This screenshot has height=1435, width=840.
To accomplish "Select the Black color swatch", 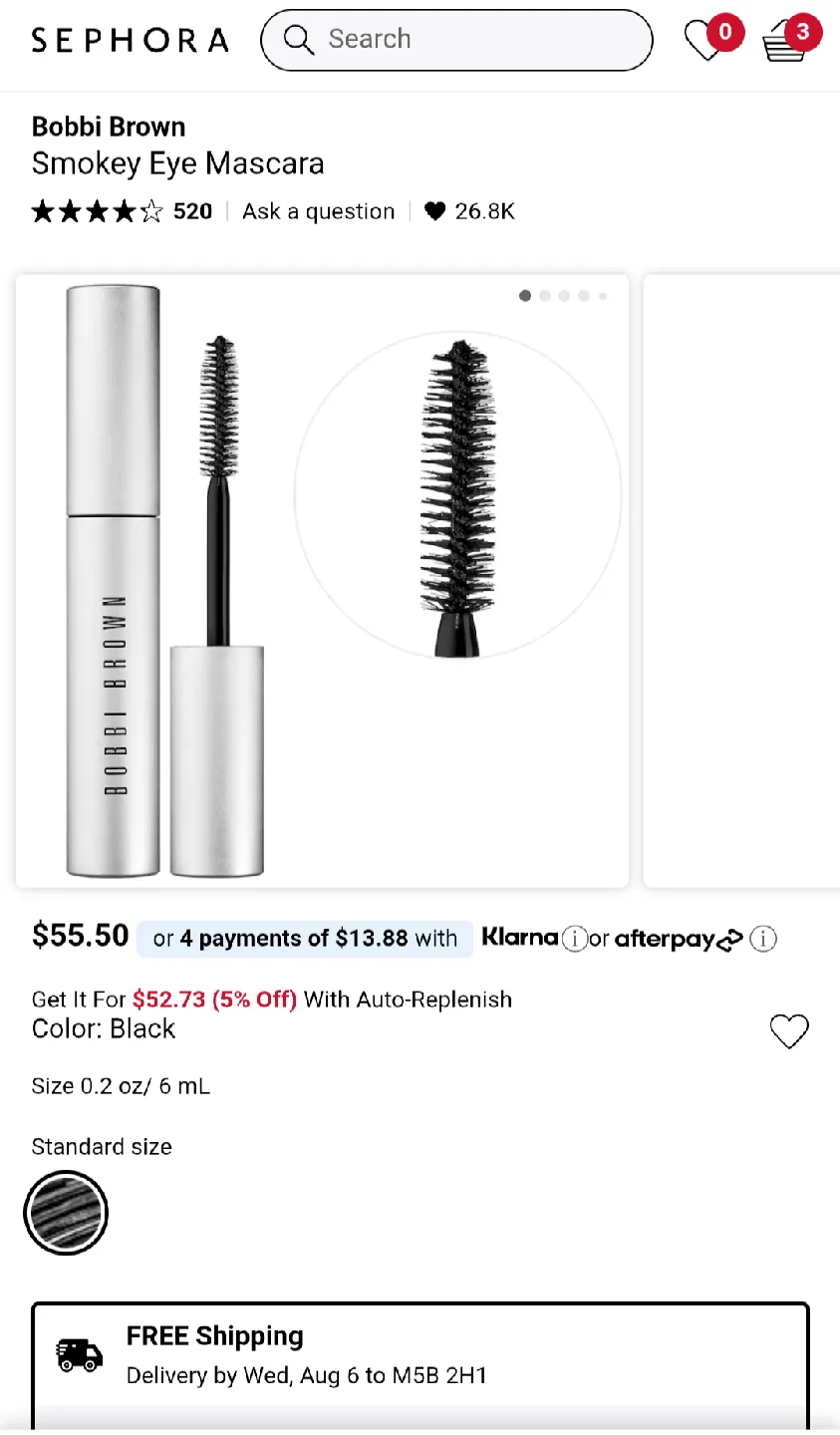I will click(x=66, y=1213).
